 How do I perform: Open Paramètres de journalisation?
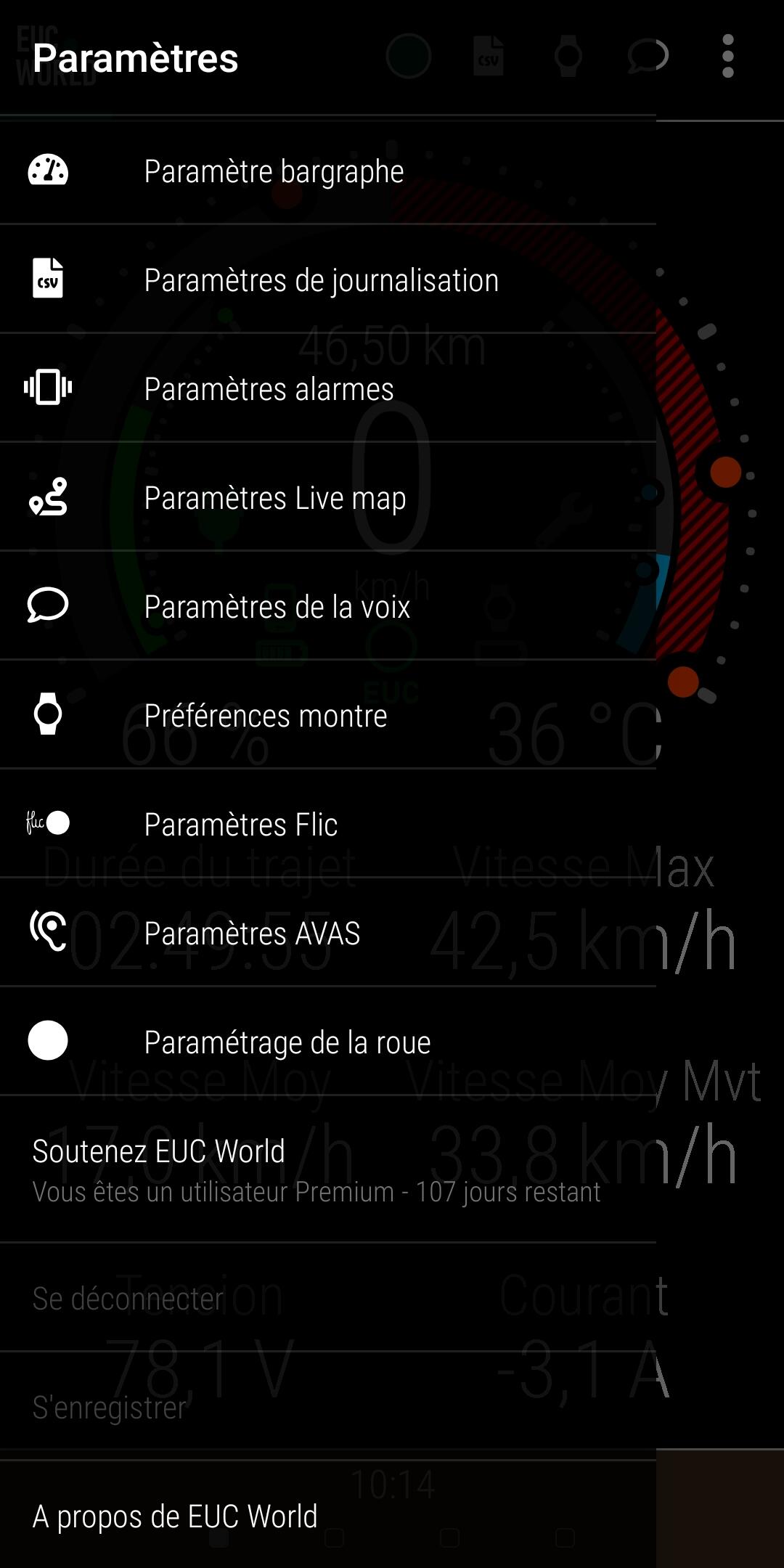click(328, 279)
